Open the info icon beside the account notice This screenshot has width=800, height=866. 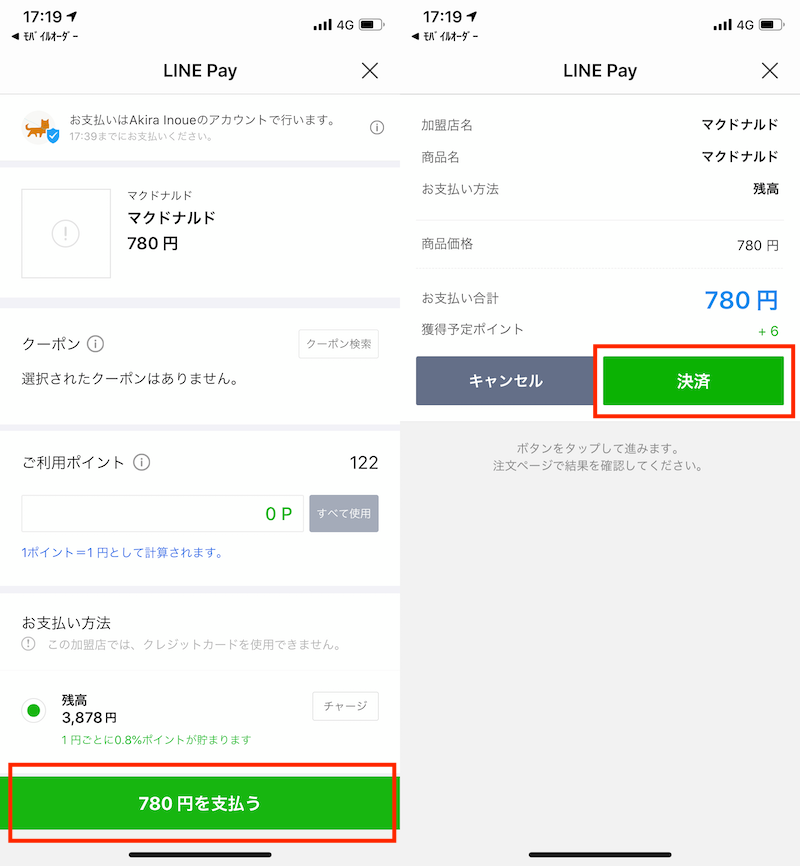(377, 127)
